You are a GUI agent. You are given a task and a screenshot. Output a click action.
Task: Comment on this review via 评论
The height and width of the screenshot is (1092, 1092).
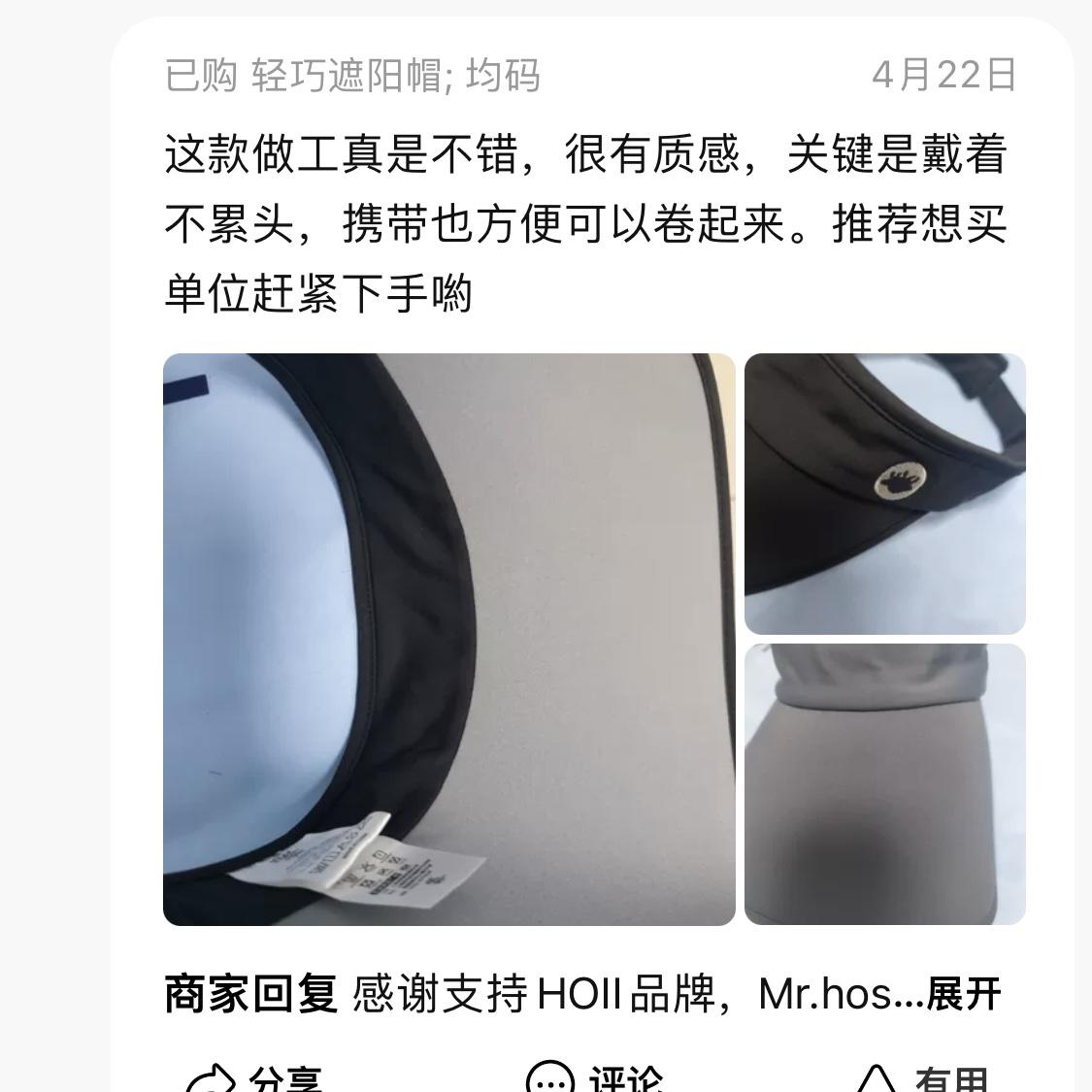tap(594, 1079)
